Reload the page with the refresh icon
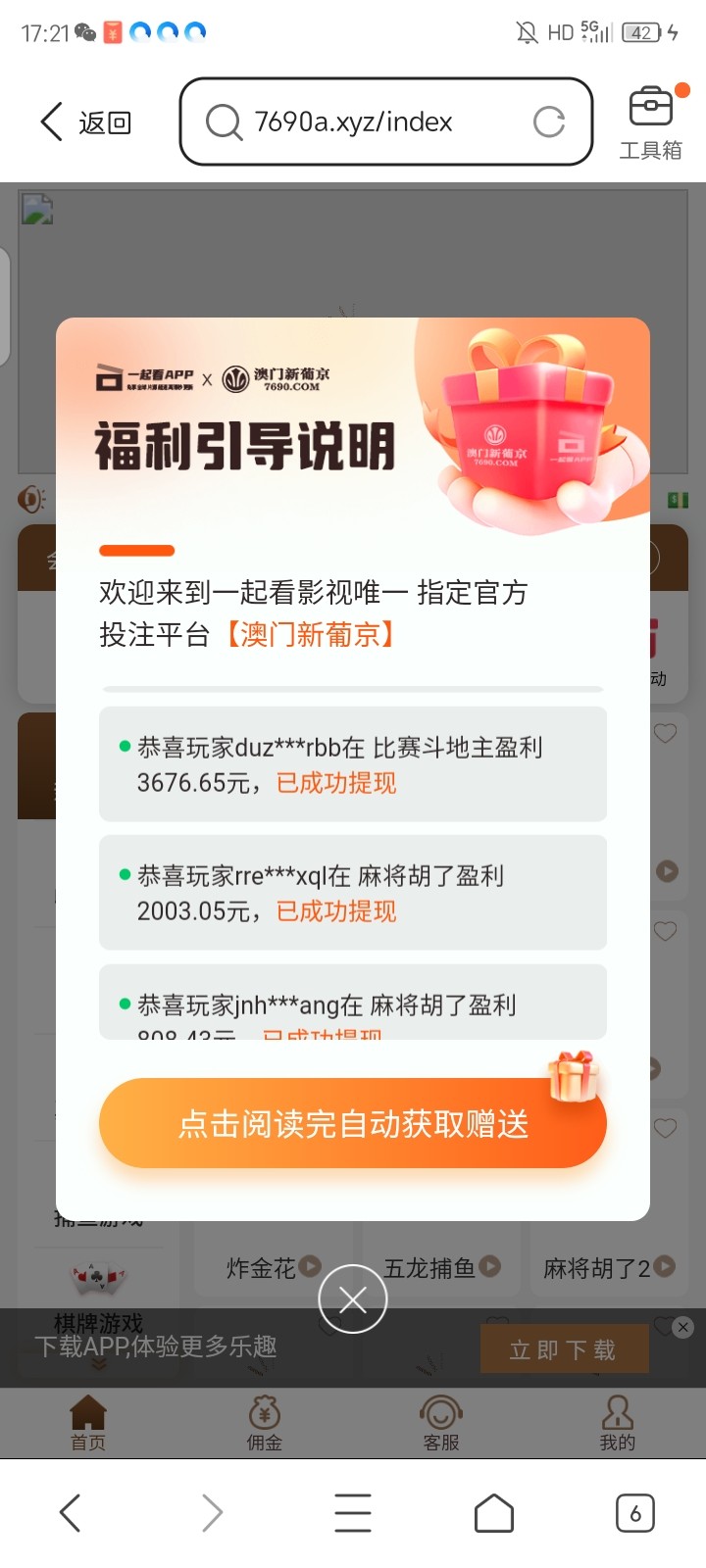Image resolution: width=706 pixels, height=1568 pixels. pos(548,122)
